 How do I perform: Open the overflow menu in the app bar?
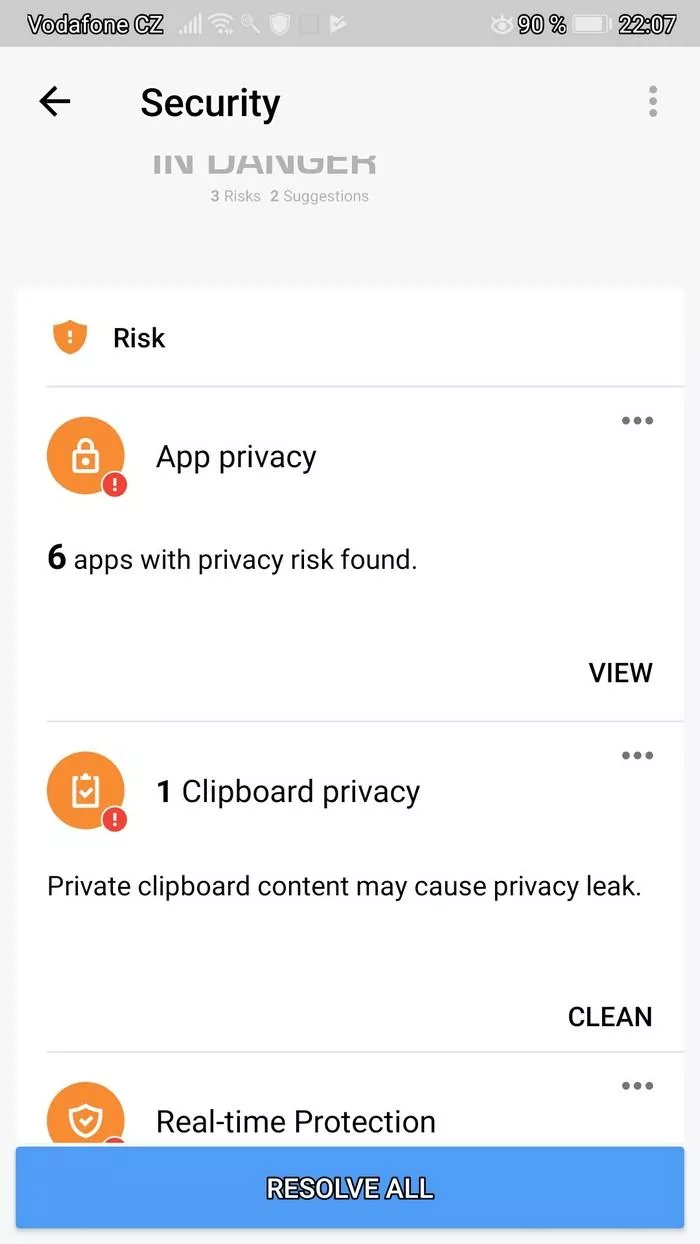point(653,102)
